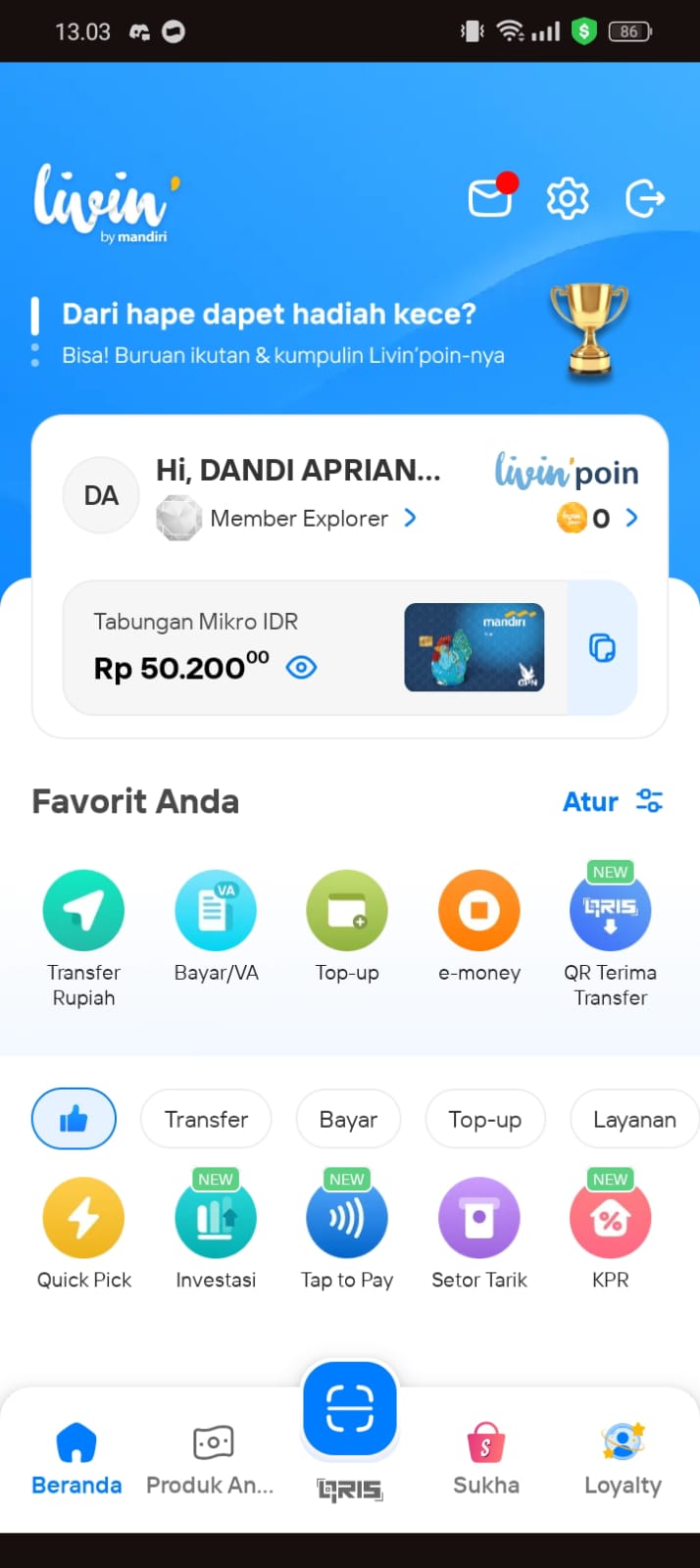Open Setor Tarik

[x=479, y=1234]
